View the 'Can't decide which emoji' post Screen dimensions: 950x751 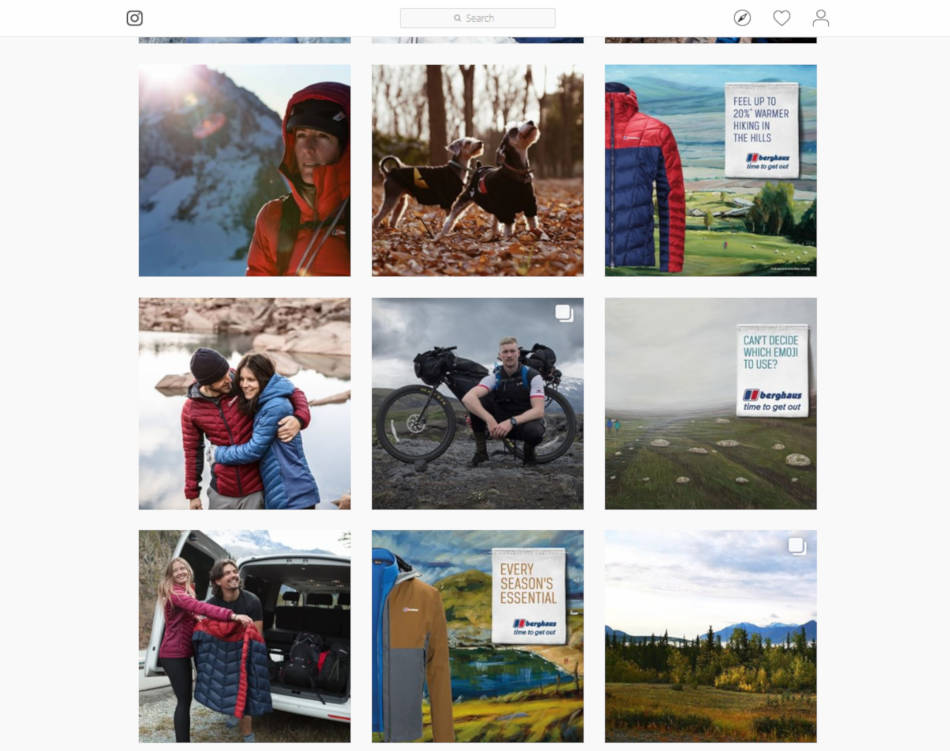711,404
